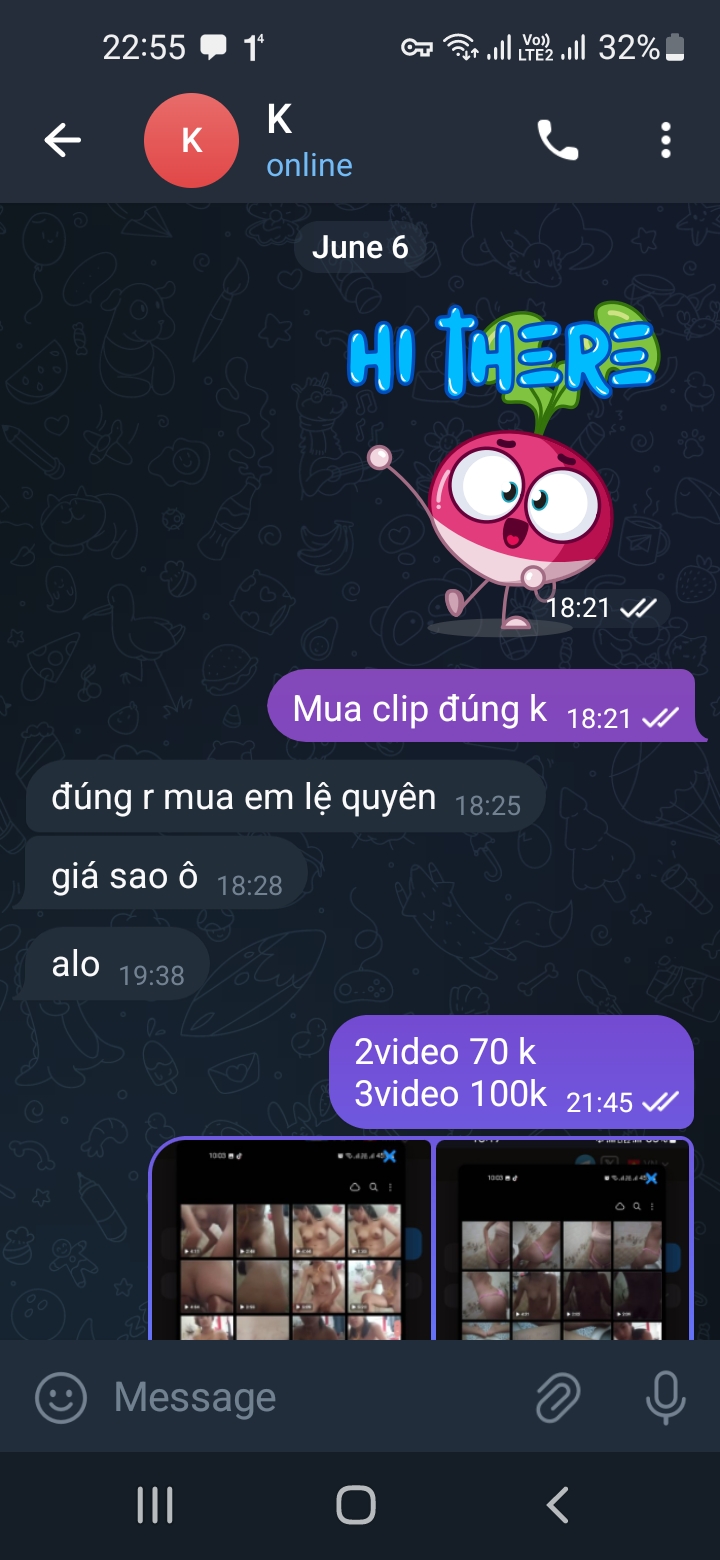Go to the phone home screen

point(356,1504)
